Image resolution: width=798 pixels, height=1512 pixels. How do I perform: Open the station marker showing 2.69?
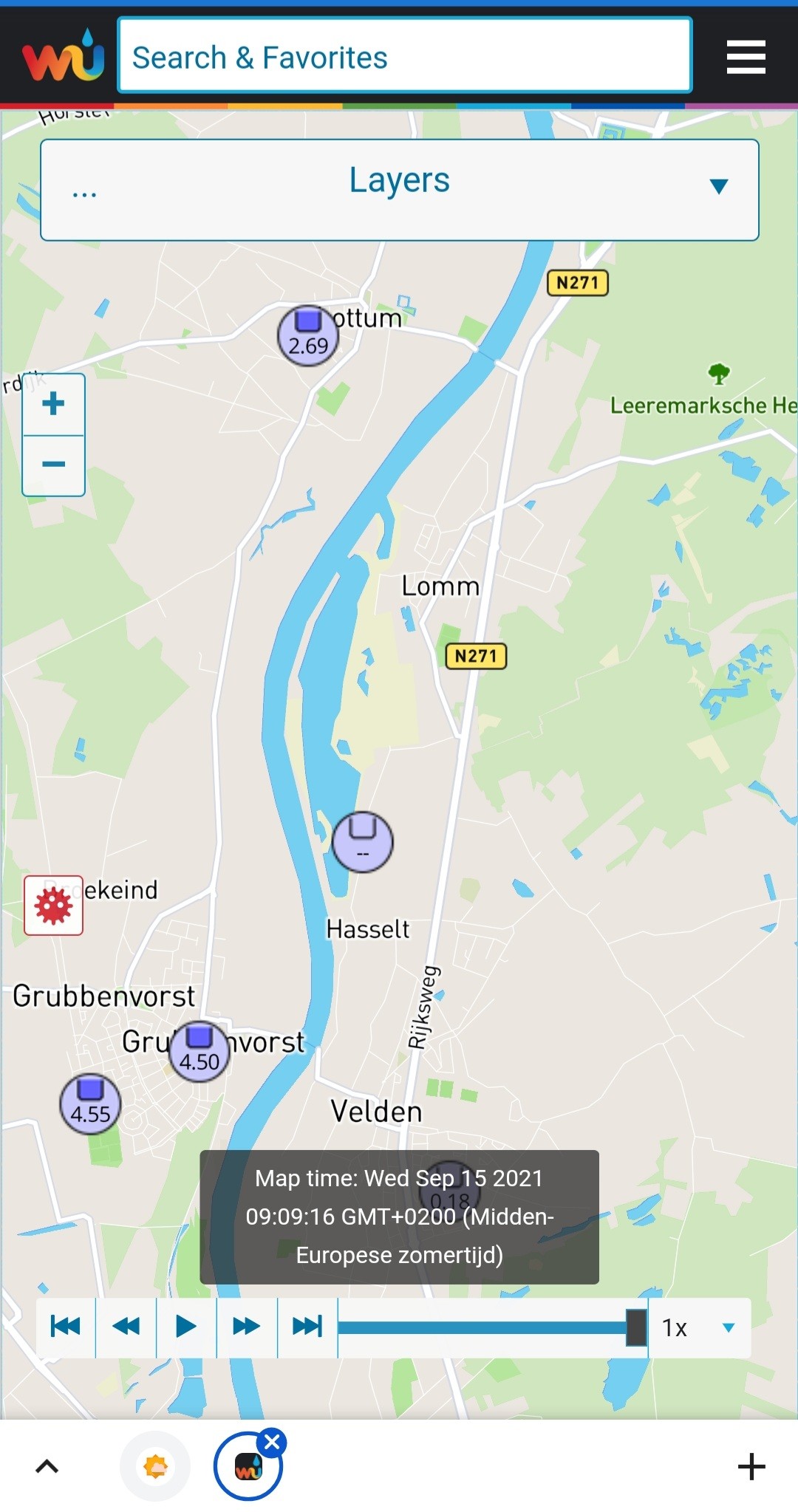pos(308,336)
